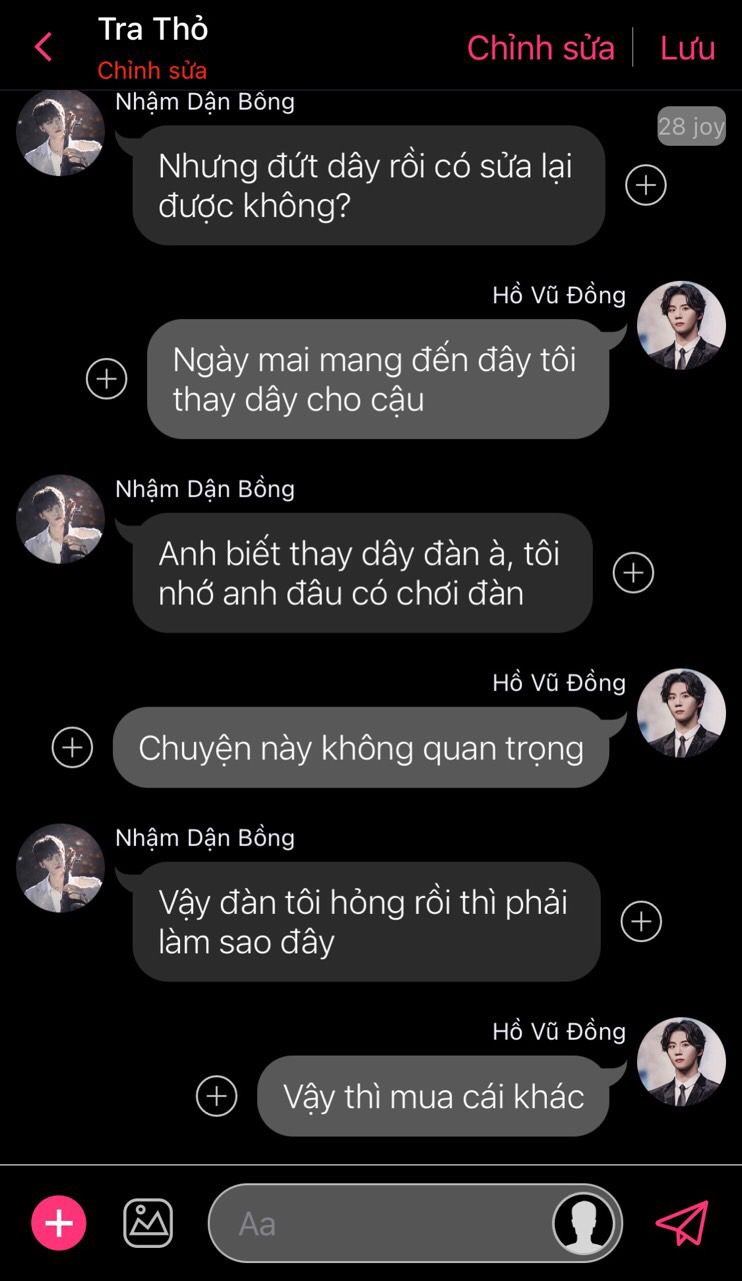Tap plus beside 'Ngày mai mang đến đây' message
Viewport: 742px width, 1281px height.
pos(107,379)
